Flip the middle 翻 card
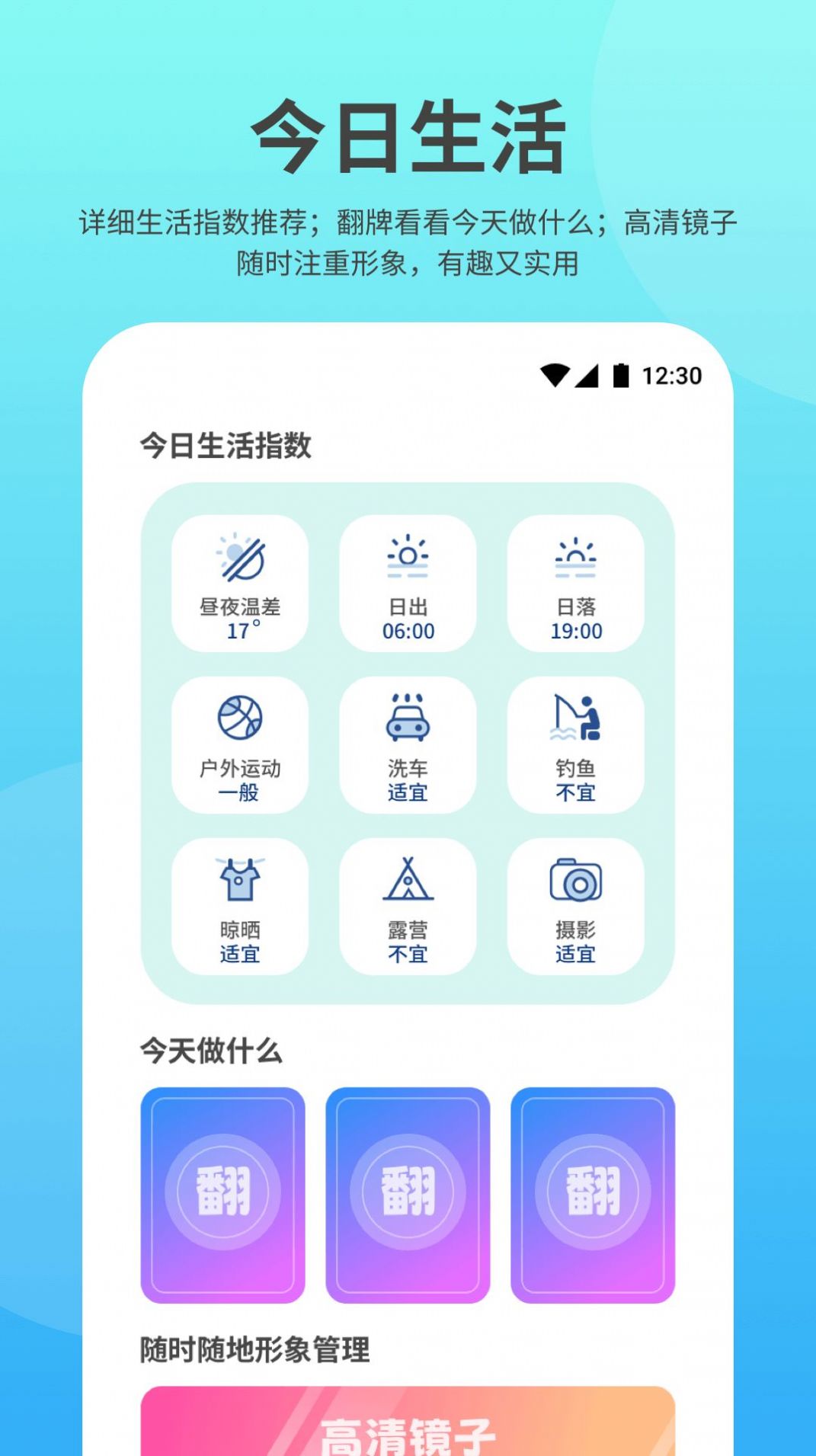 408,1193
